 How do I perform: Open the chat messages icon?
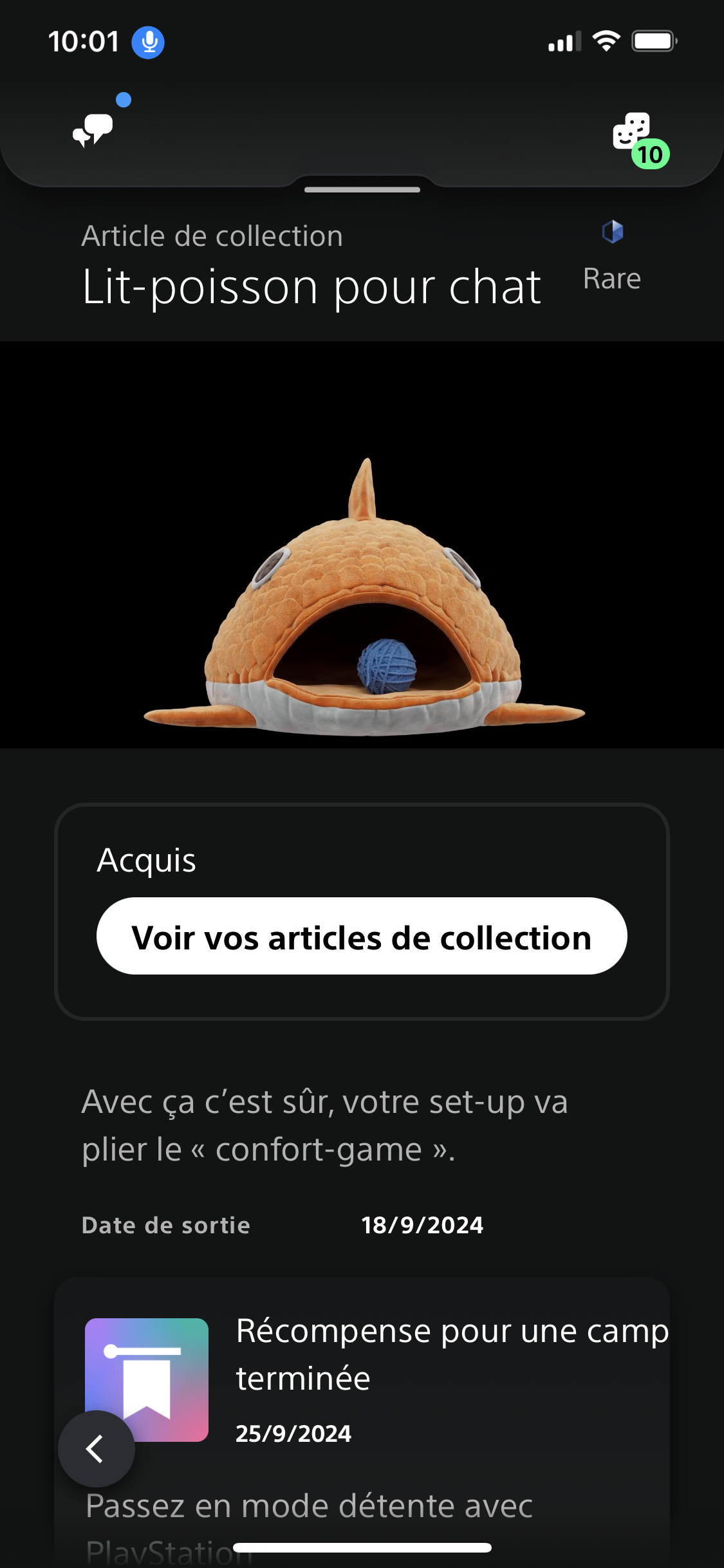(93, 129)
